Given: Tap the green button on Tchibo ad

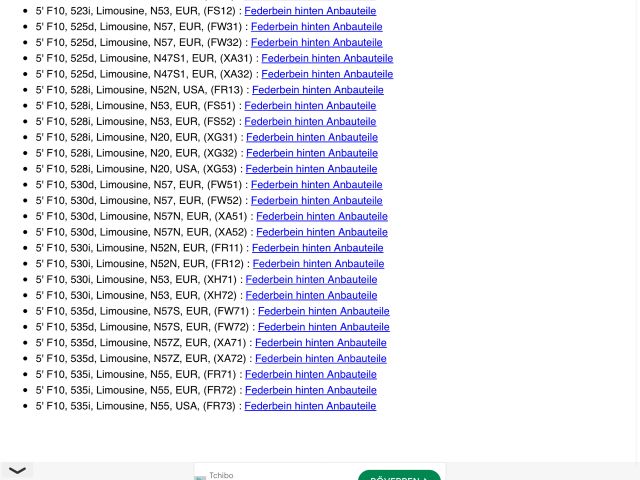Looking at the screenshot, I should click(x=399, y=476).
